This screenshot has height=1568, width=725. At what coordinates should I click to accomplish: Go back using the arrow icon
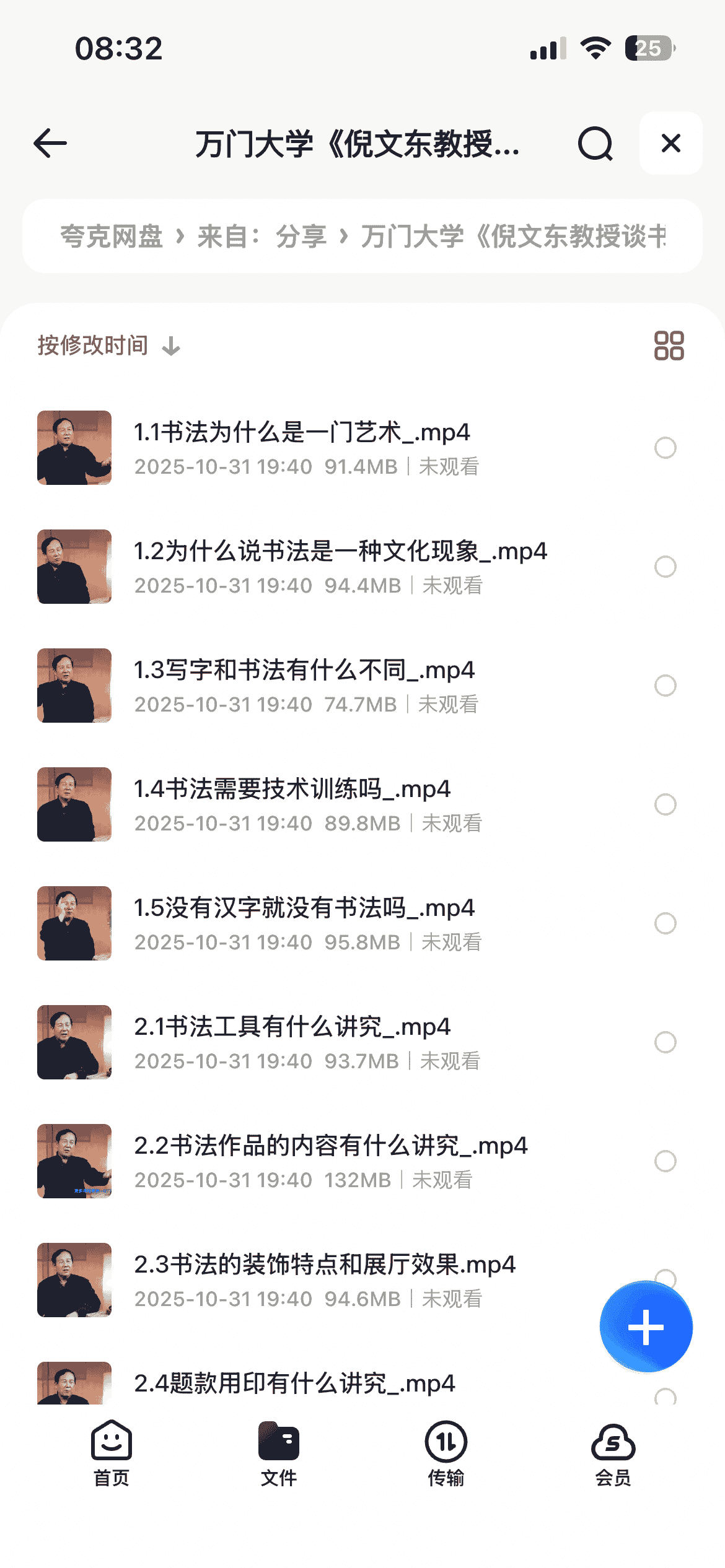click(x=50, y=144)
